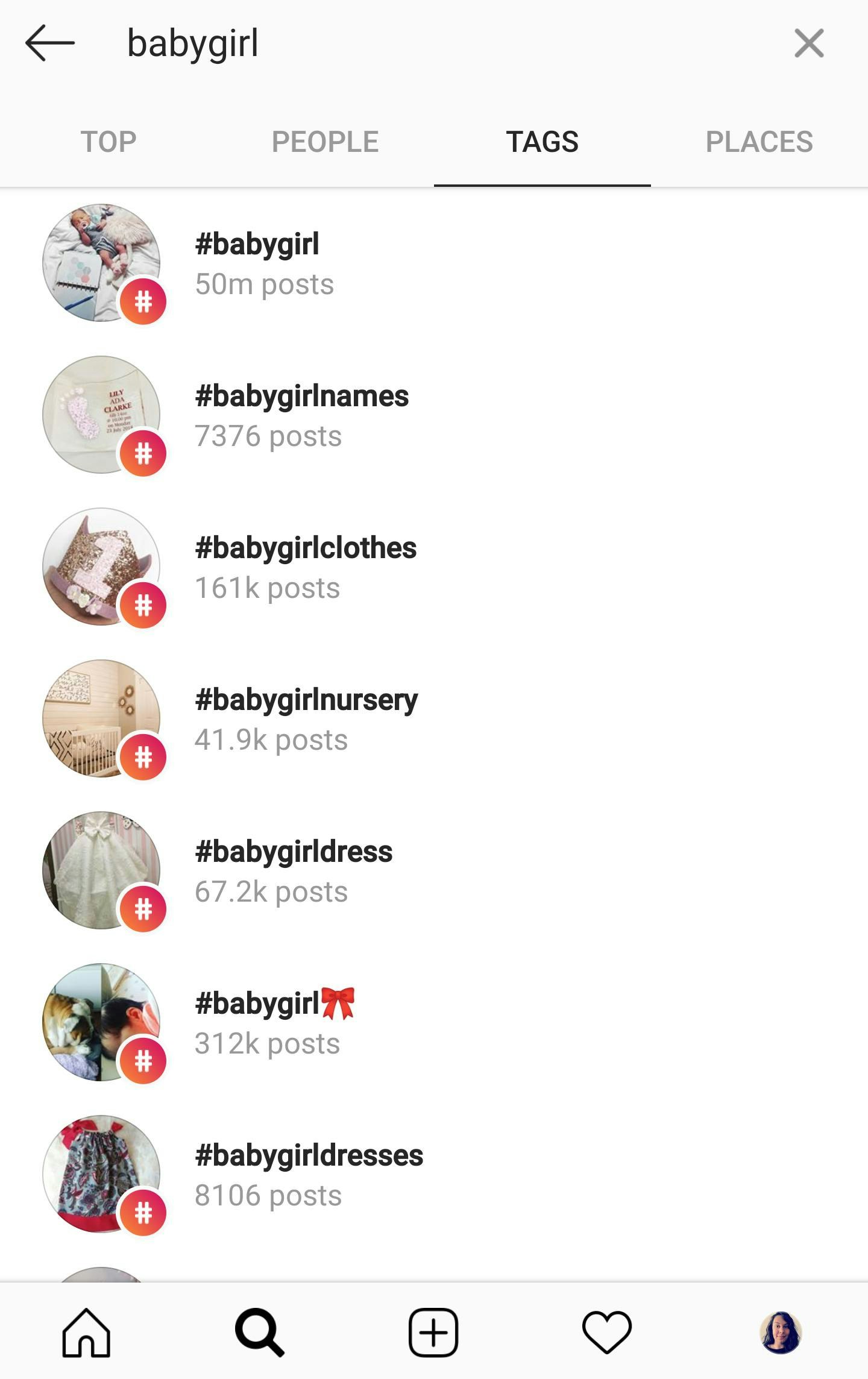Open your profile tab
The height and width of the screenshot is (1379, 868).
click(781, 1333)
